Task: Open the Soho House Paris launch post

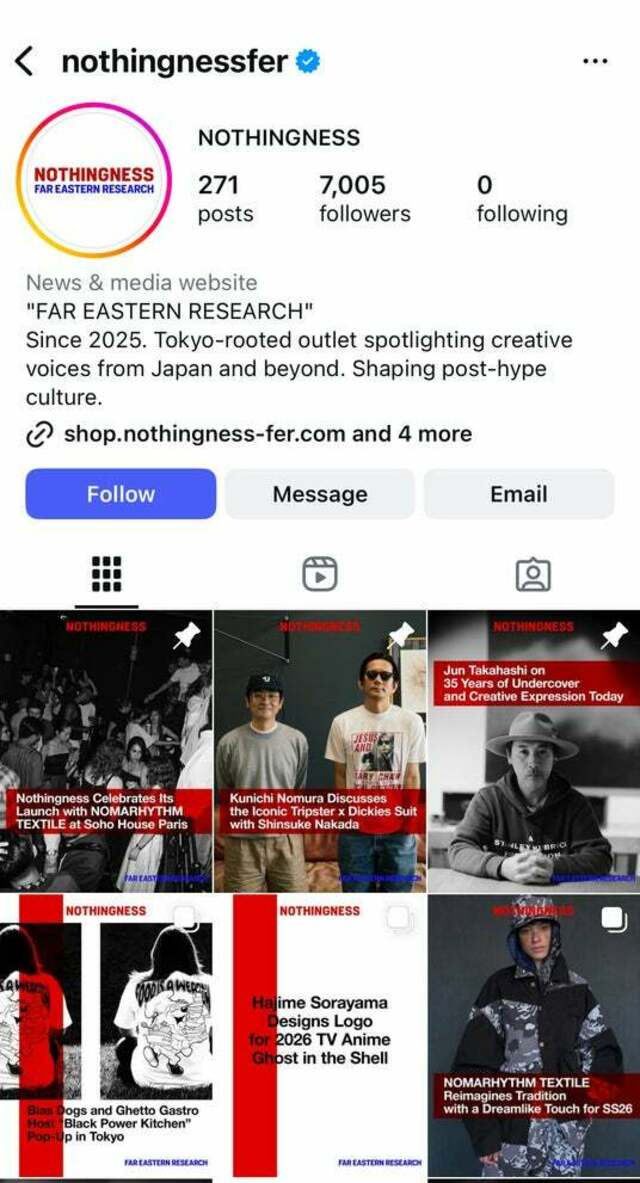Action: (x=106, y=751)
